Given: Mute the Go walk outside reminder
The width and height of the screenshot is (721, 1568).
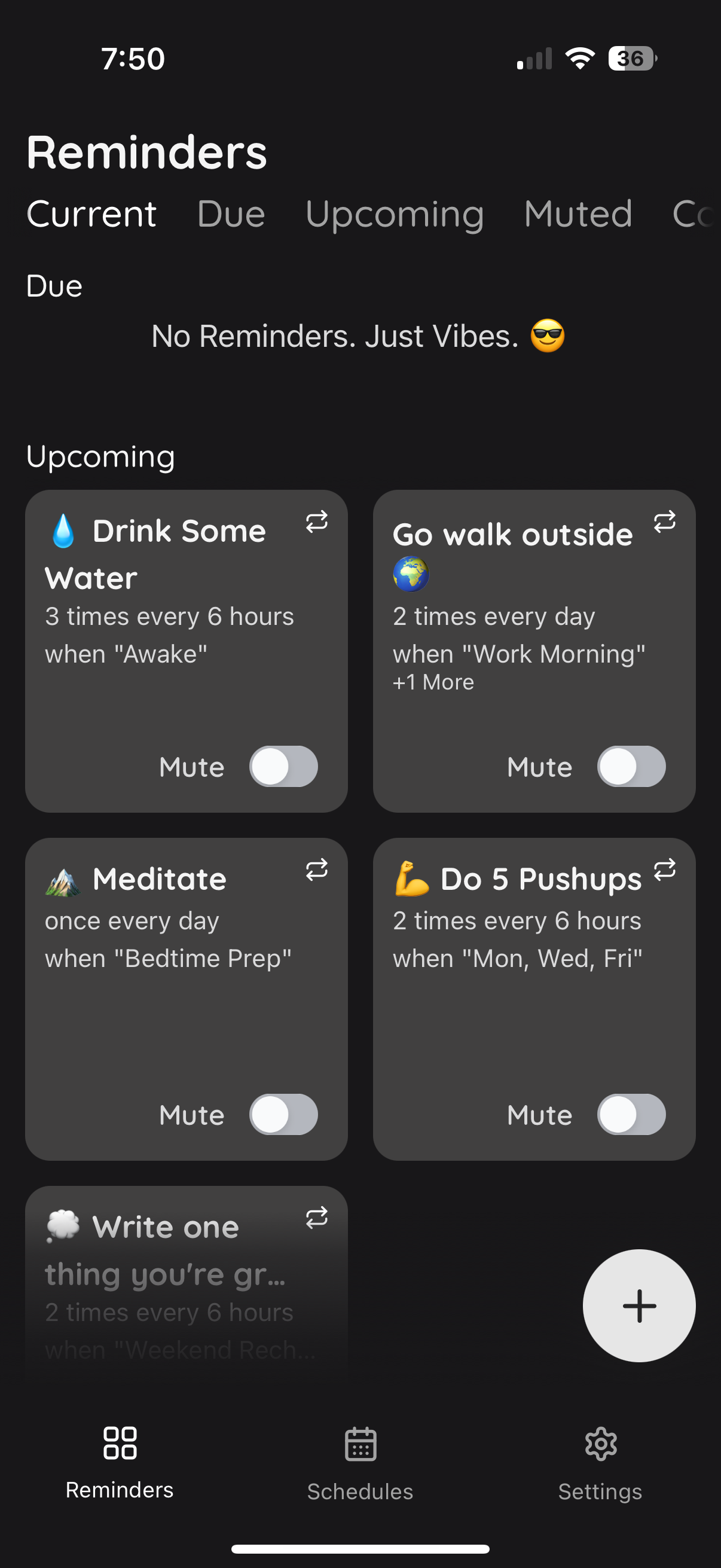Looking at the screenshot, I should pos(631,766).
